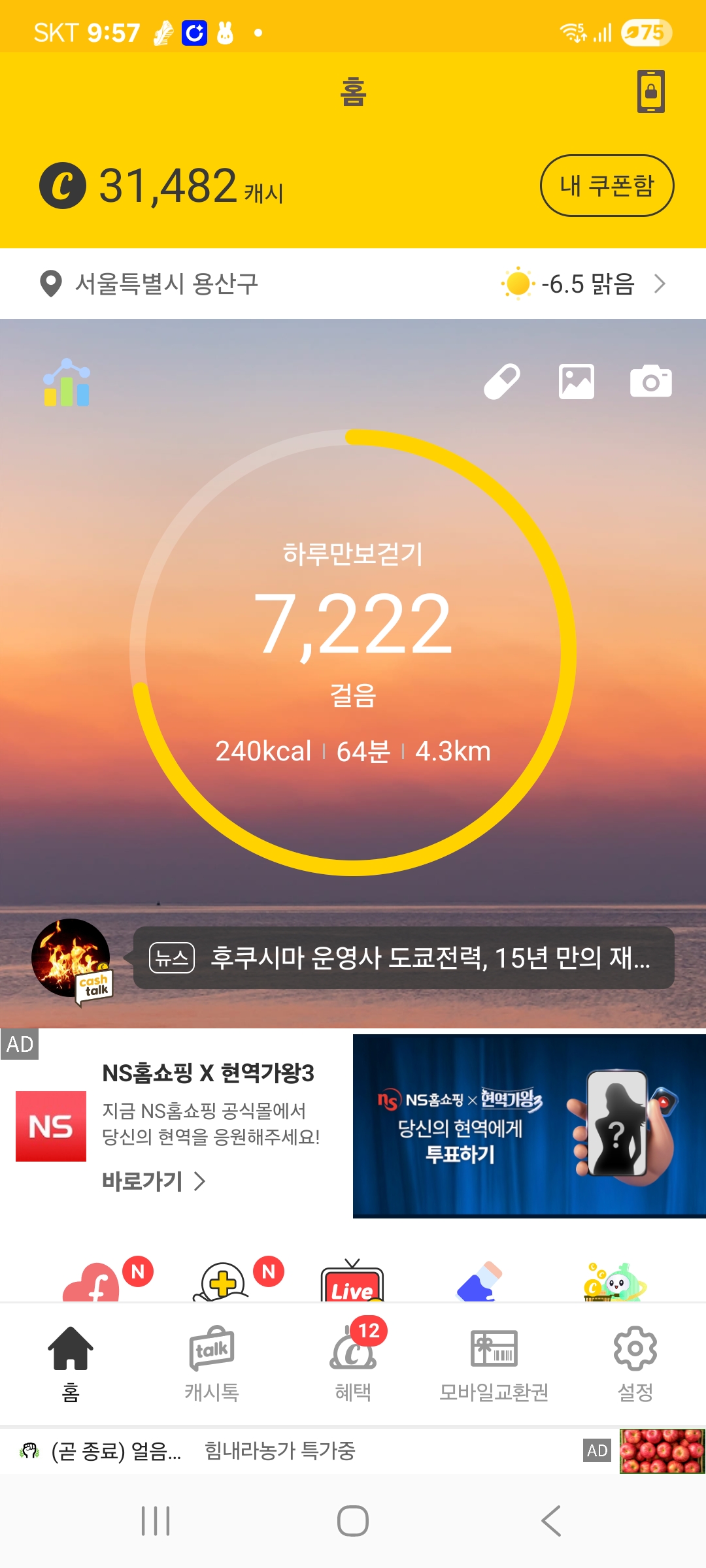Image resolution: width=706 pixels, height=1568 pixels.
Task: Open the gallery image icon
Action: click(576, 382)
